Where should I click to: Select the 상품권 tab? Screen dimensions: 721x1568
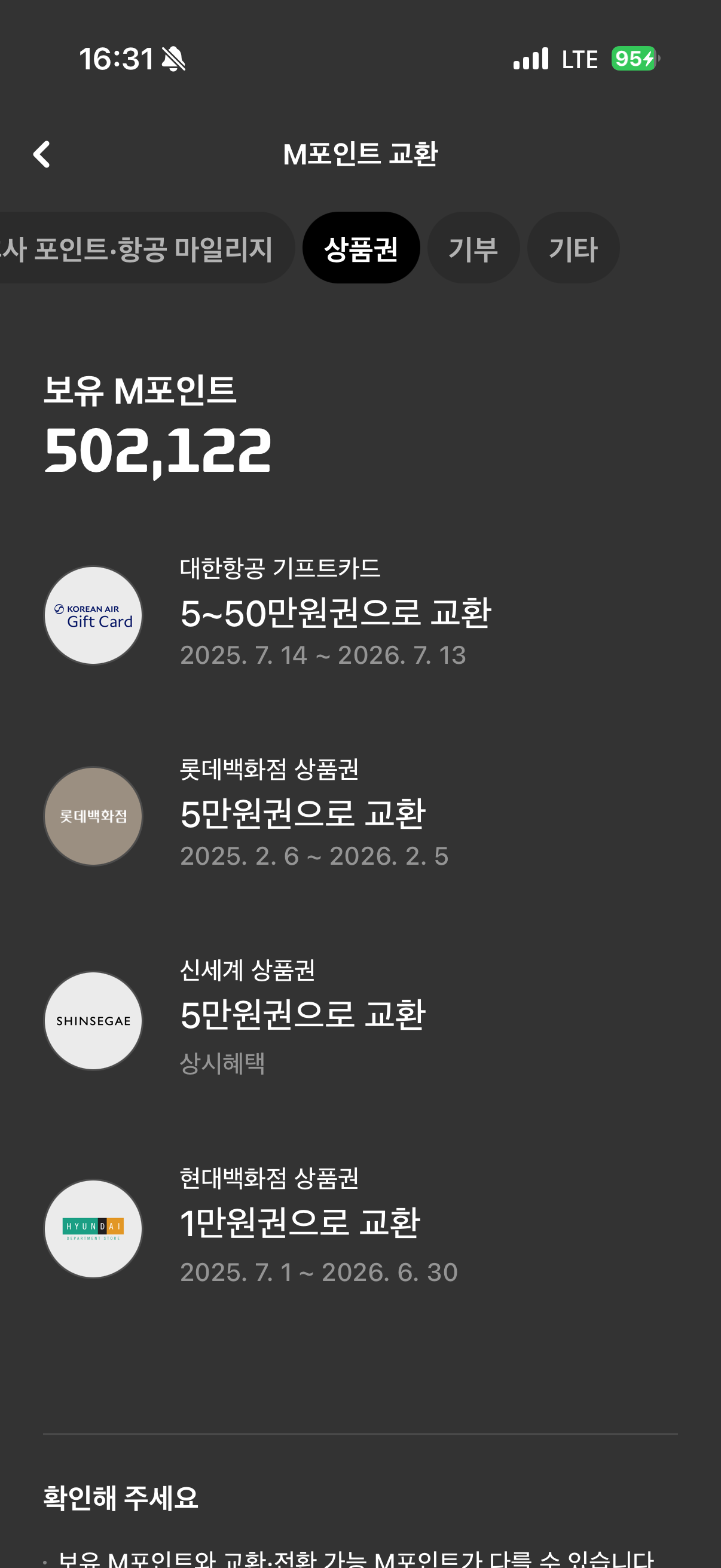tap(361, 248)
